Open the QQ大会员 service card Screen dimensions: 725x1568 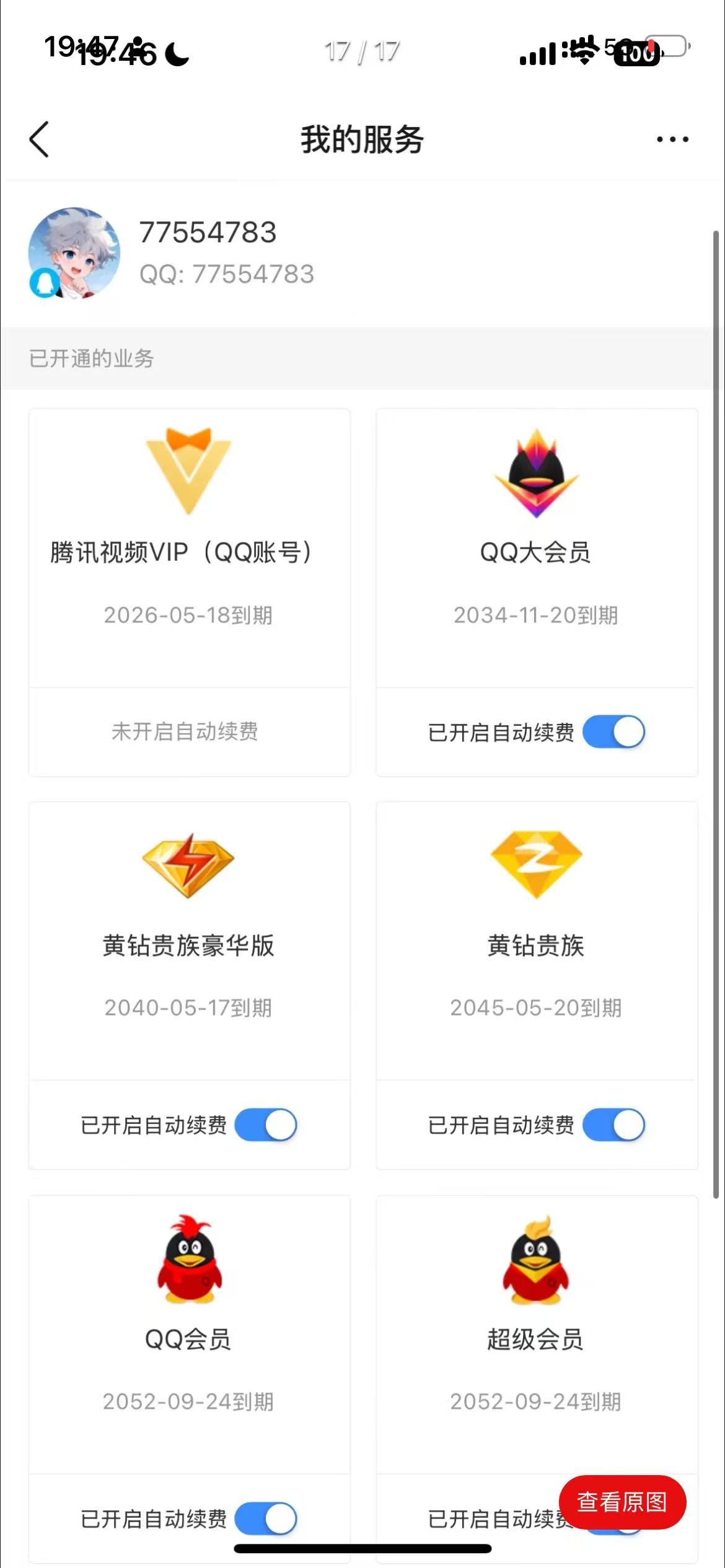click(x=536, y=548)
